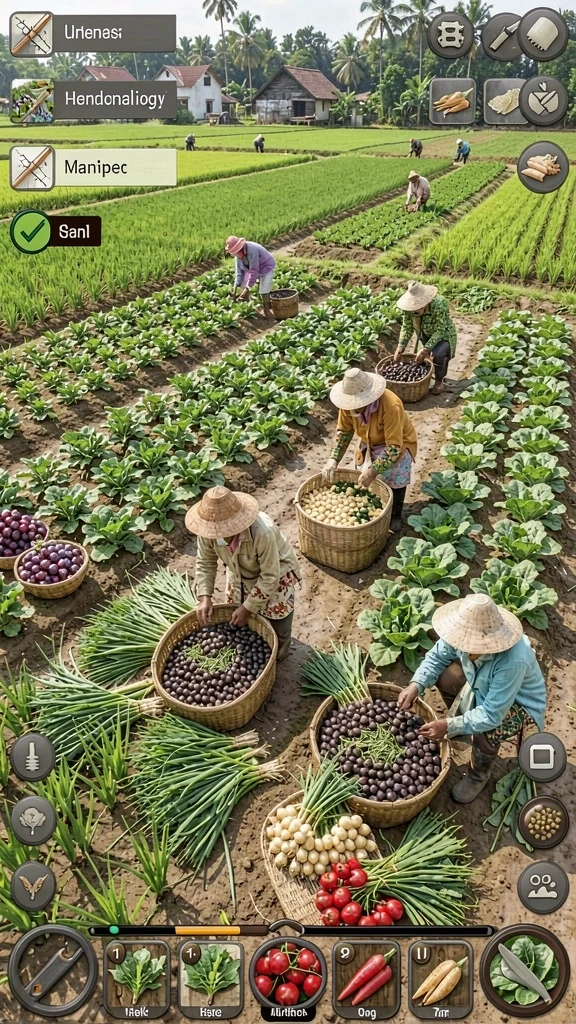The image size is (576, 1024).
Task: Open the seeds round icon on the right
Action: pyautogui.click(x=543, y=822)
